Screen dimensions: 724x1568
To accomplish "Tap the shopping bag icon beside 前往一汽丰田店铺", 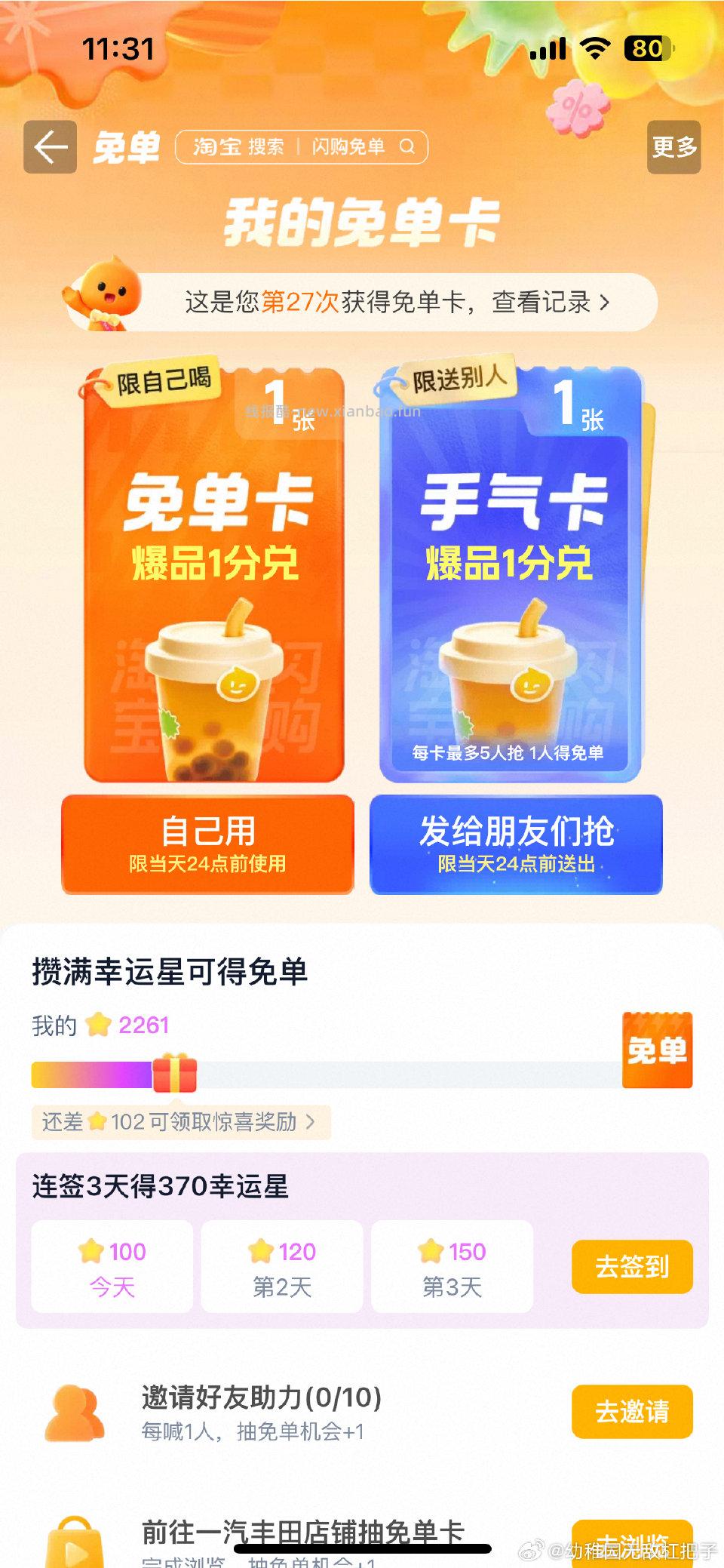I will pos(73,1547).
